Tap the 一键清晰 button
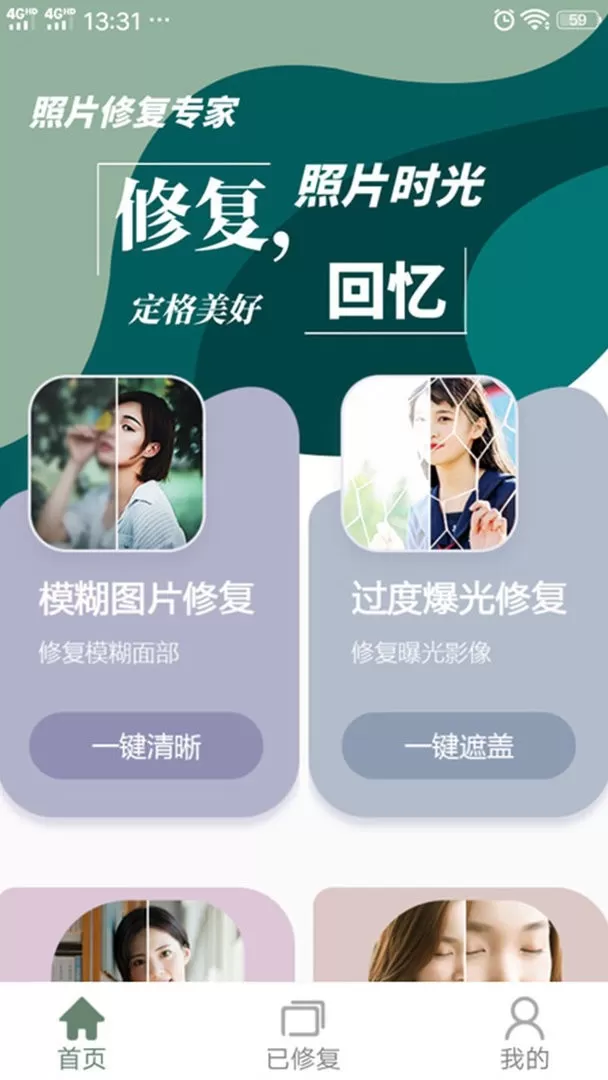Viewport: 608px width, 1080px height. point(146,746)
